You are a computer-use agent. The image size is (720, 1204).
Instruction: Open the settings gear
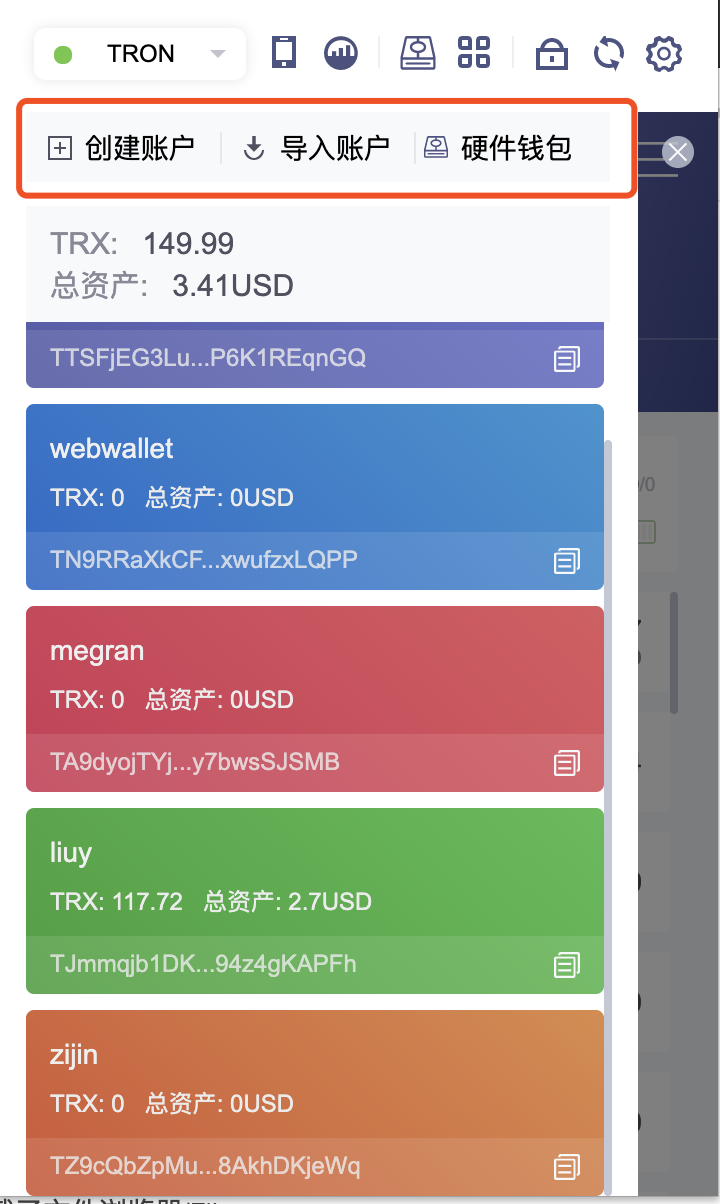coord(664,53)
